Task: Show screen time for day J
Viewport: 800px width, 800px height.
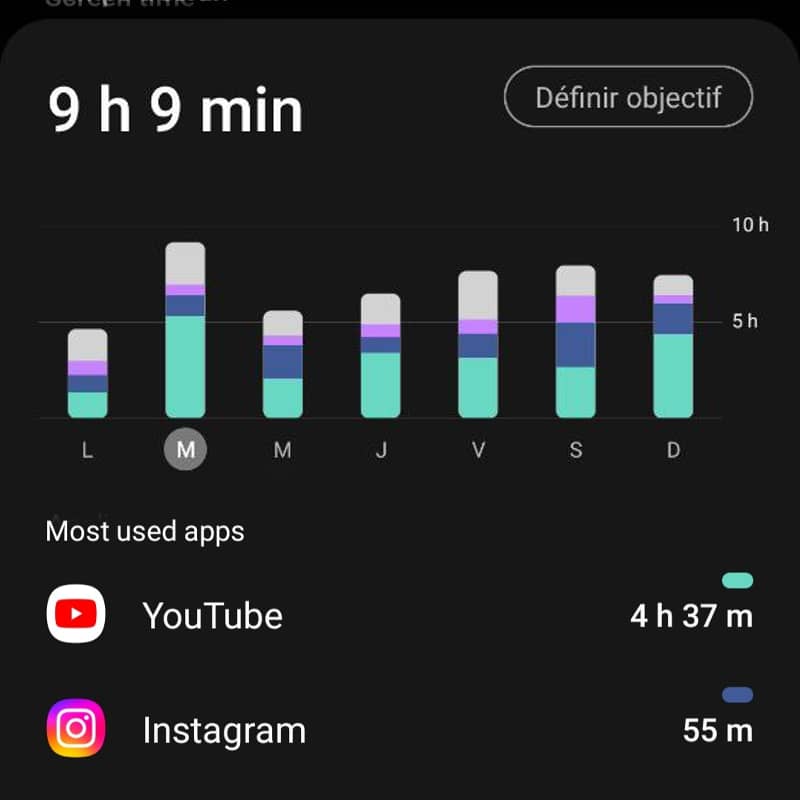Action: [380, 355]
